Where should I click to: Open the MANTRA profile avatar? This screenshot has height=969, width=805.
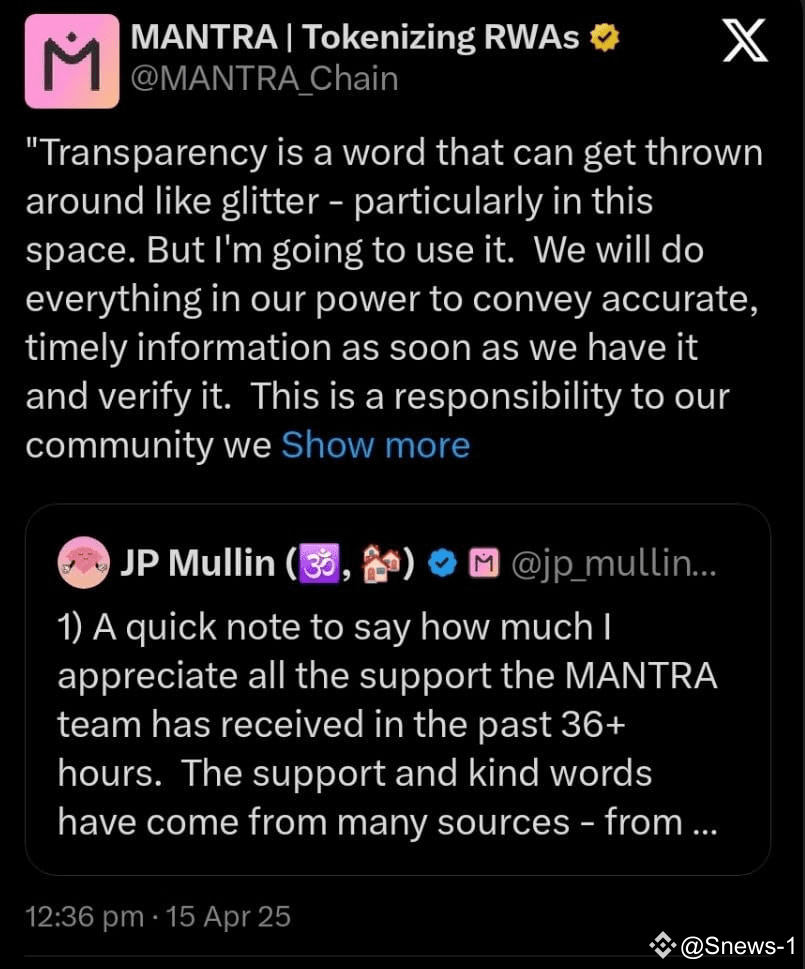pyautogui.click(x=71, y=60)
